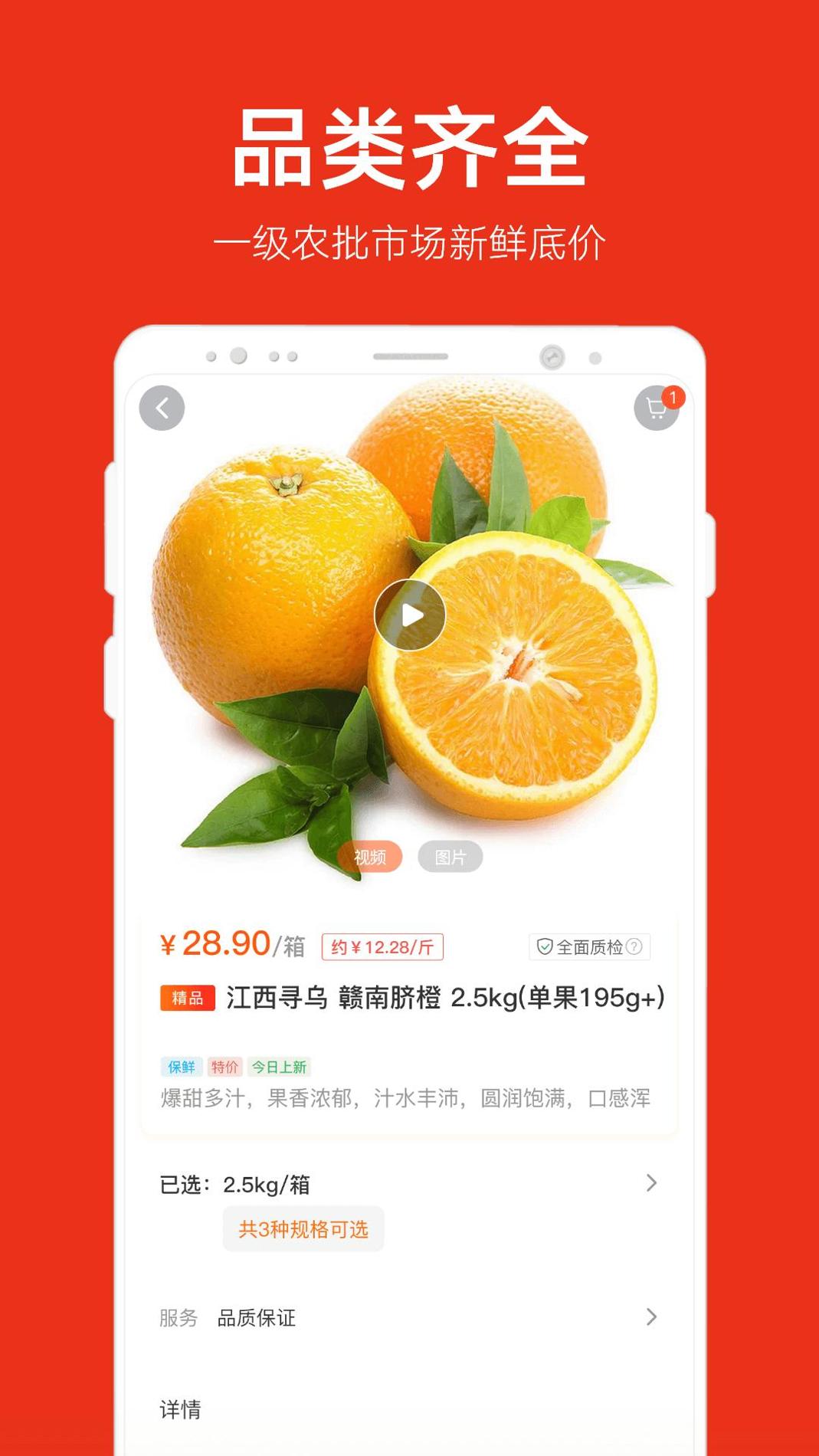Switch to the 图片 tab
Viewport: 819px width, 1456px height.
point(450,857)
